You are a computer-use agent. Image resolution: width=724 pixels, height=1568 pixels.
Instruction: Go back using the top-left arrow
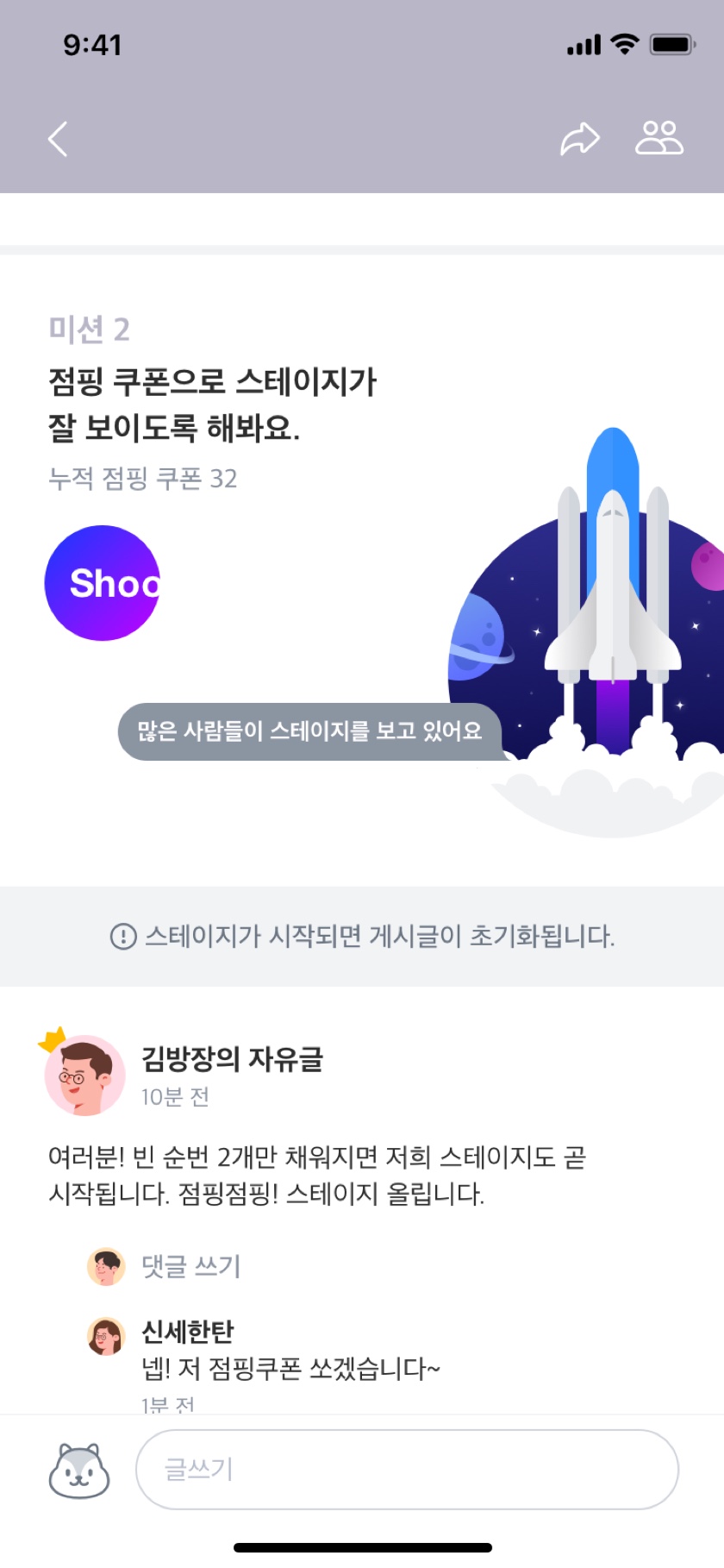[x=58, y=139]
